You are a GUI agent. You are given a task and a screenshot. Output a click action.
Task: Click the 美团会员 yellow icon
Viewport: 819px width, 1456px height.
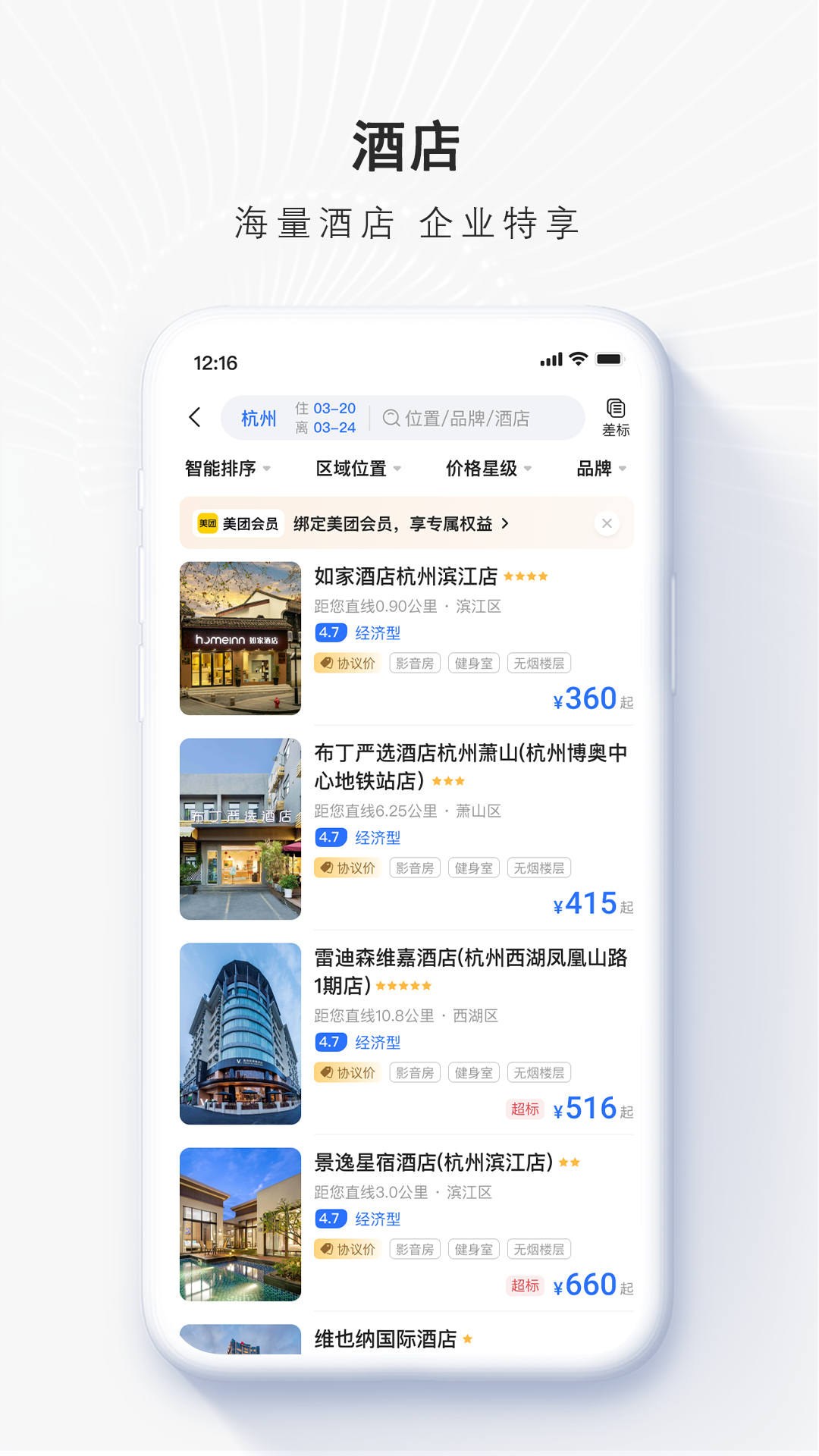coord(207,522)
